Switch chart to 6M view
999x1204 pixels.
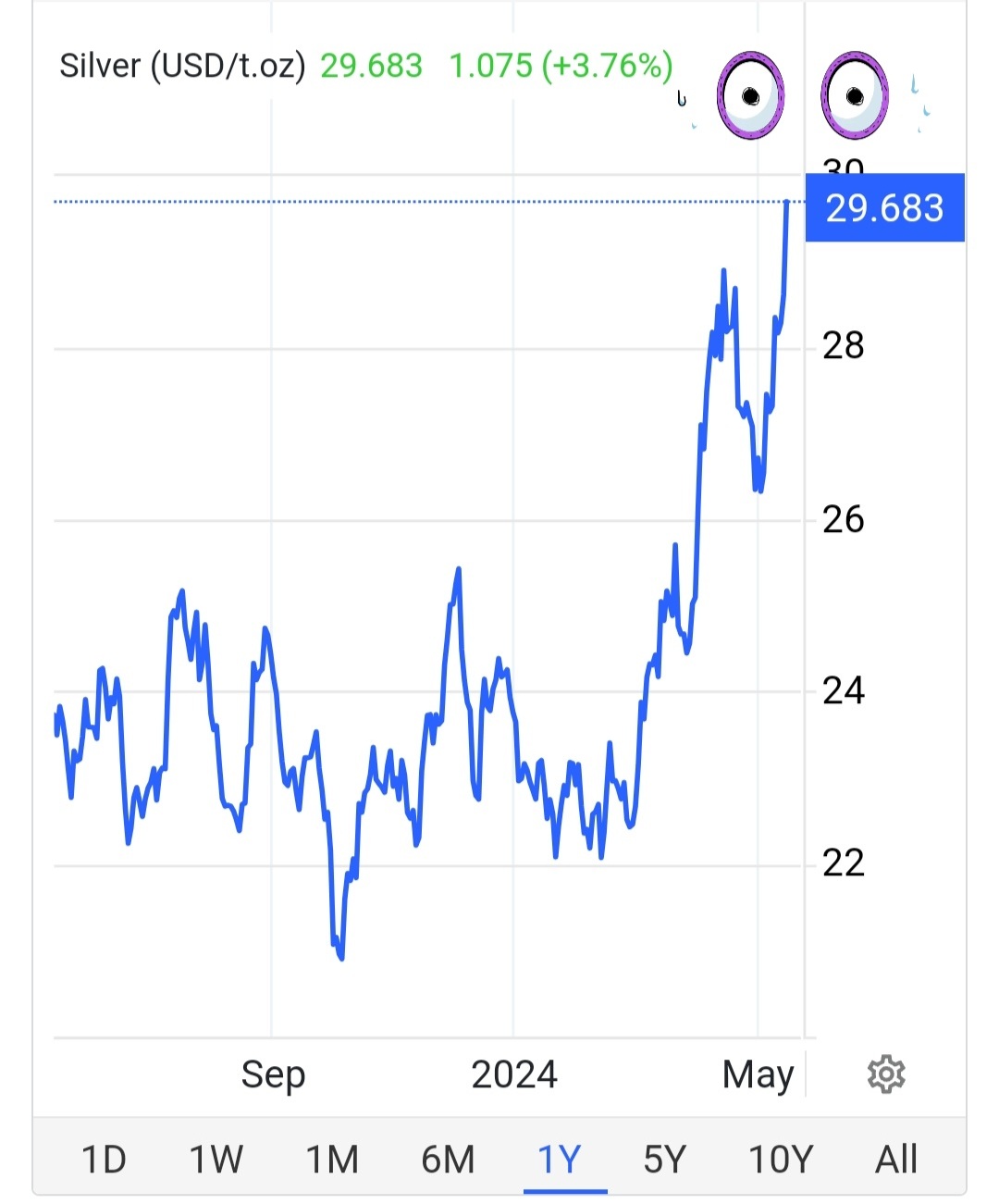pyautogui.click(x=448, y=1159)
